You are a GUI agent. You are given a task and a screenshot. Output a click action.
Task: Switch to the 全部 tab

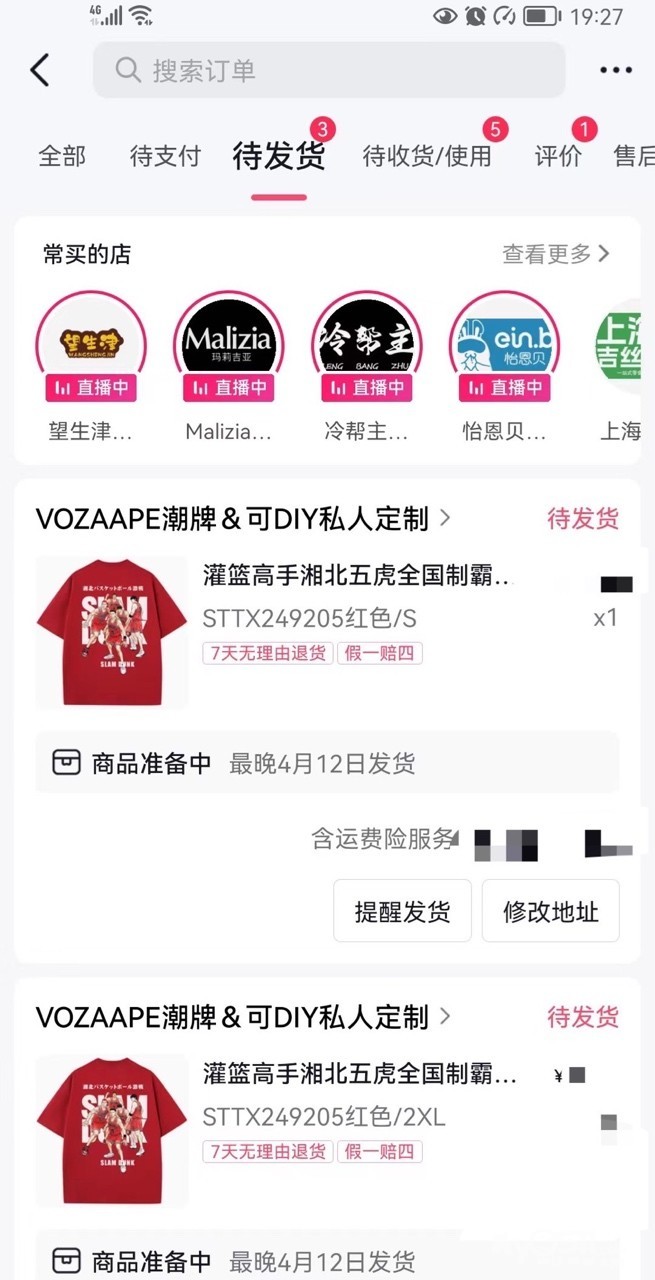[62, 156]
